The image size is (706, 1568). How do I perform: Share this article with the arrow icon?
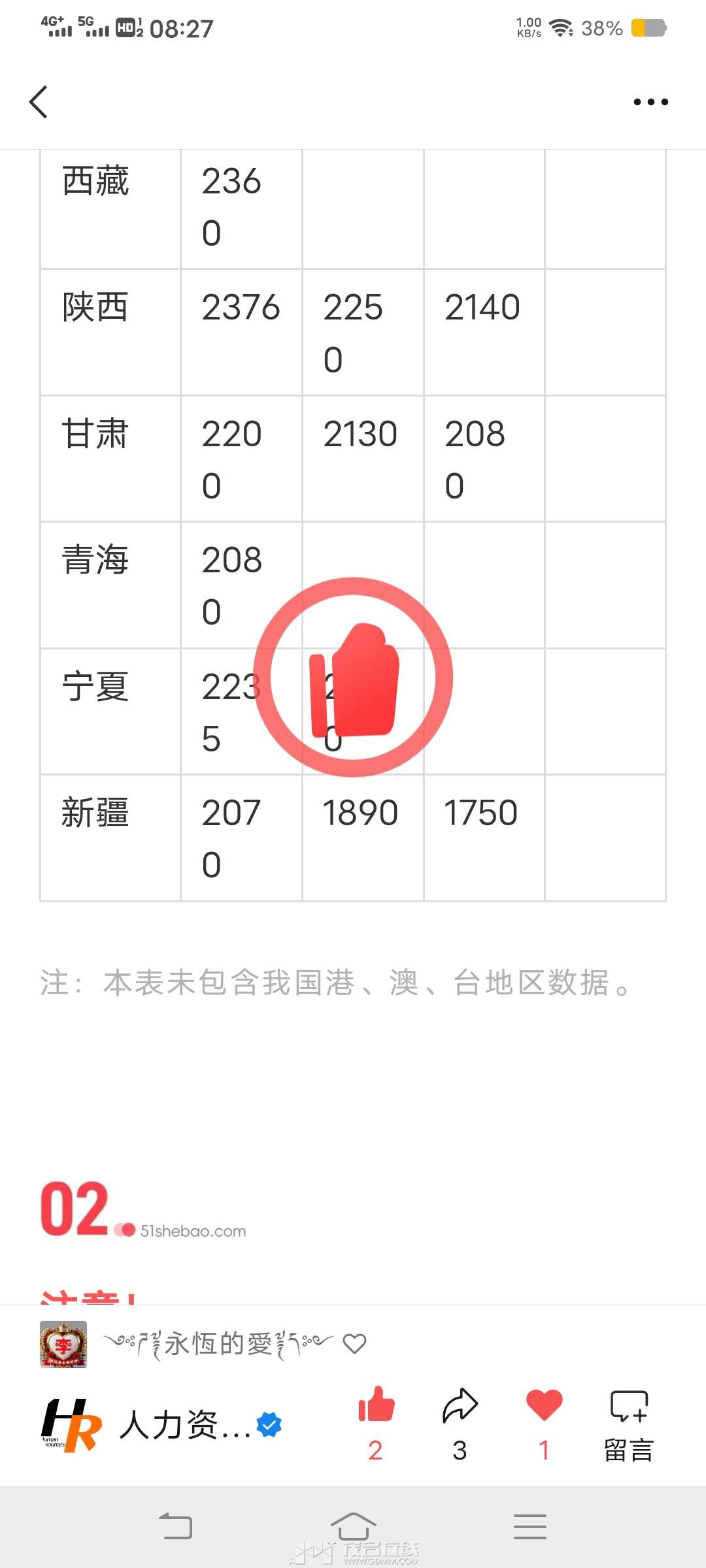[x=460, y=1405]
